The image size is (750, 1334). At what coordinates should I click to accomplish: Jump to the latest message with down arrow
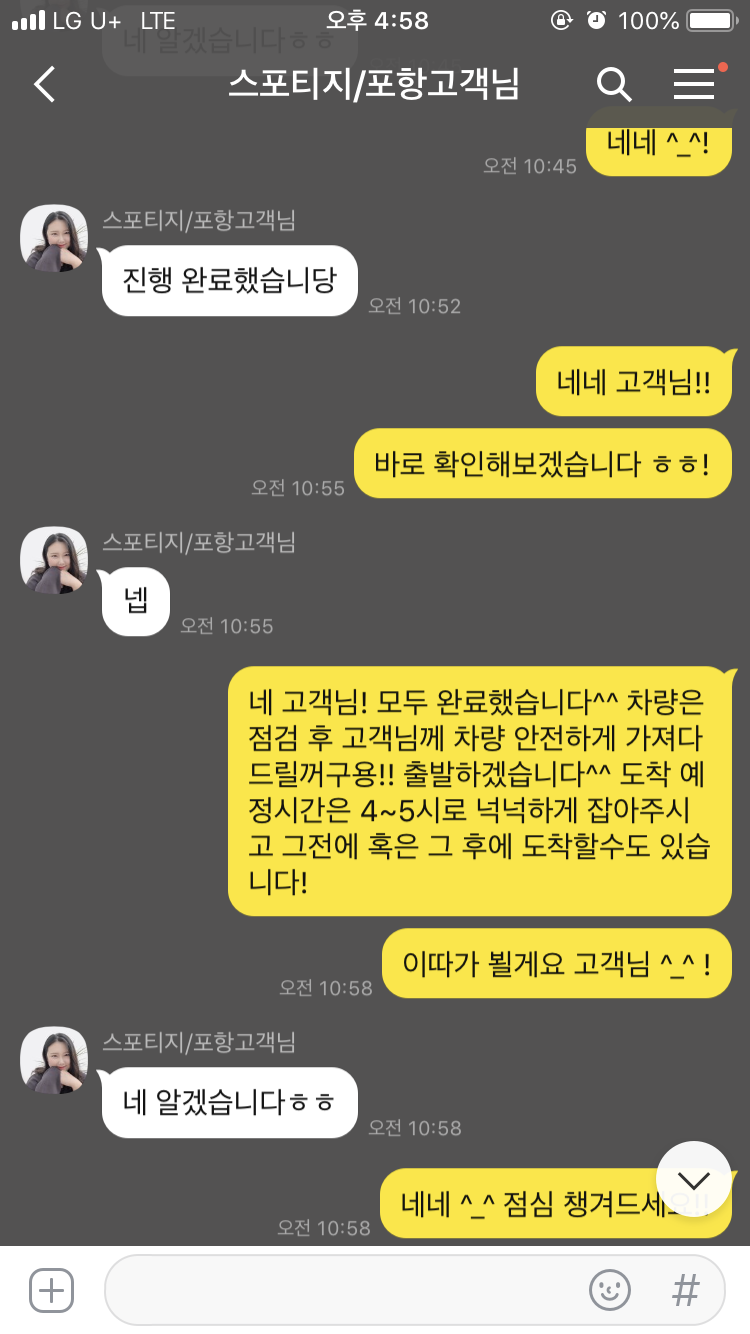pos(693,1179)
